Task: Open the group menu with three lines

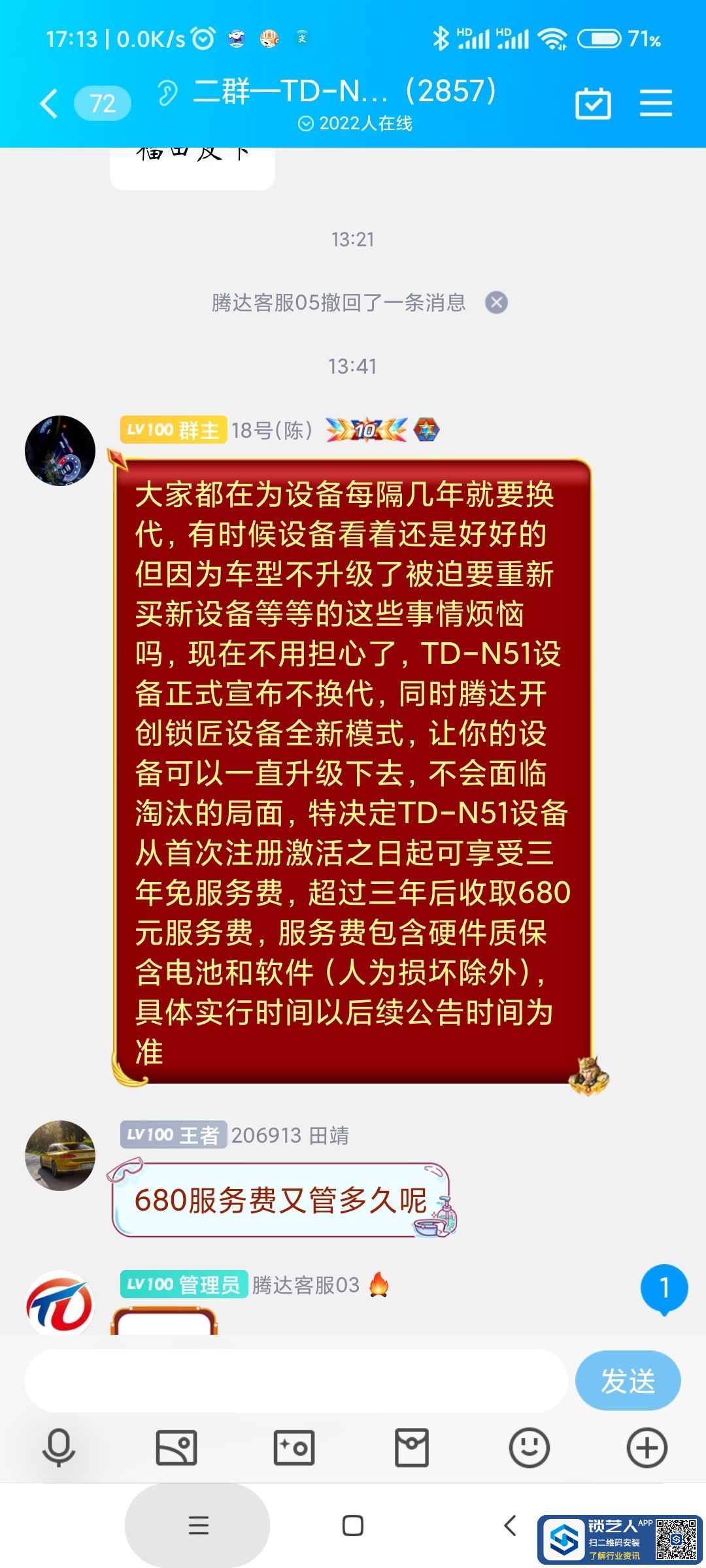Action: point(656,104)
